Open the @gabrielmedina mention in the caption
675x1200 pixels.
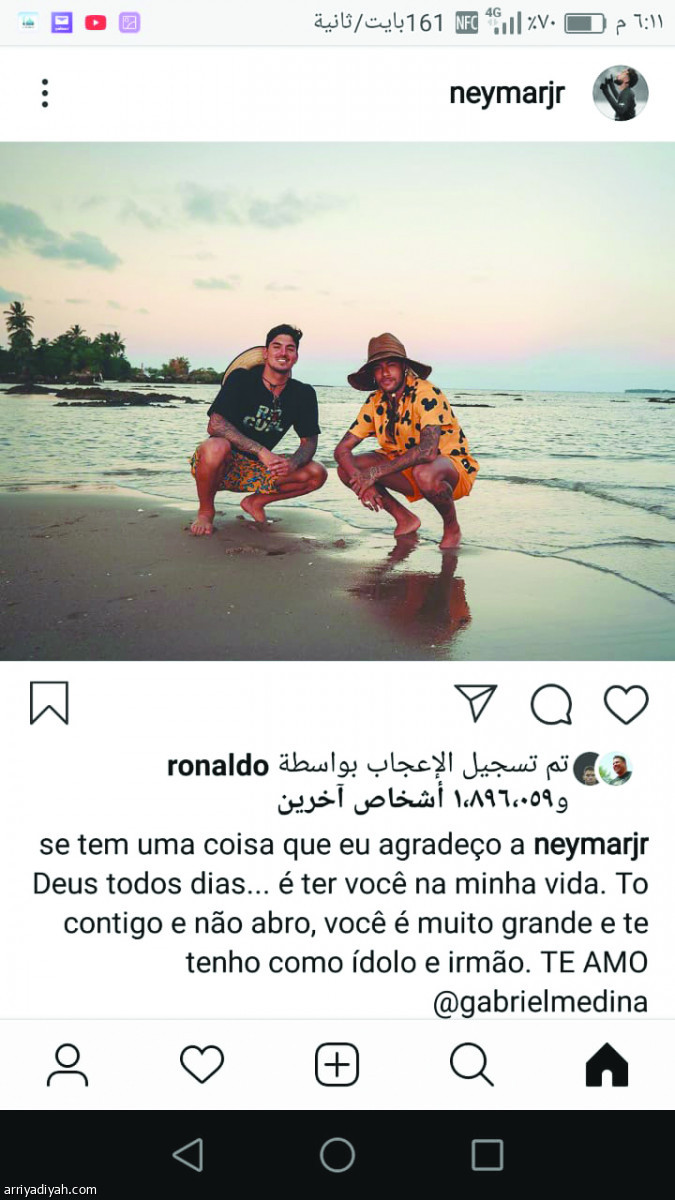540,1002
